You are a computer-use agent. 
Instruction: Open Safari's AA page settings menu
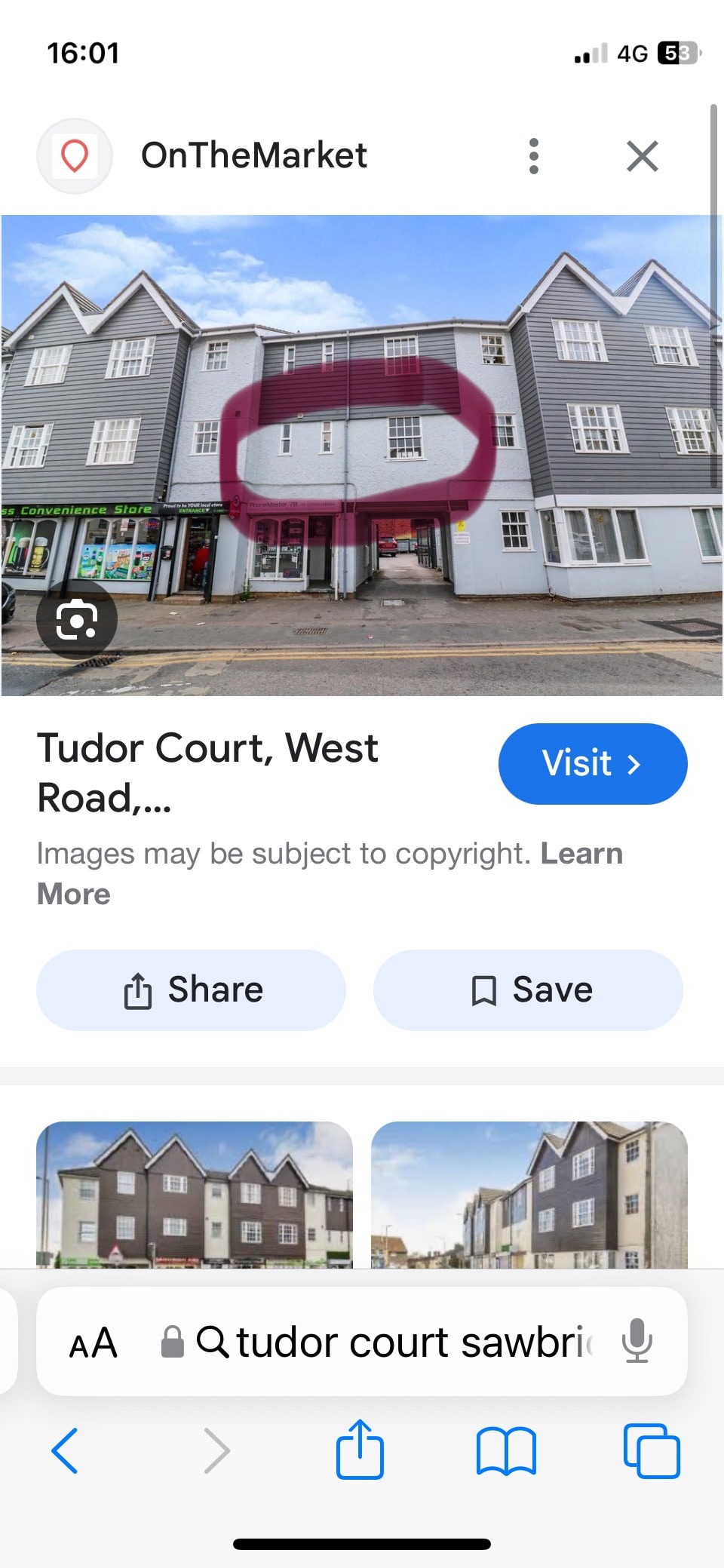(94, 1343)
